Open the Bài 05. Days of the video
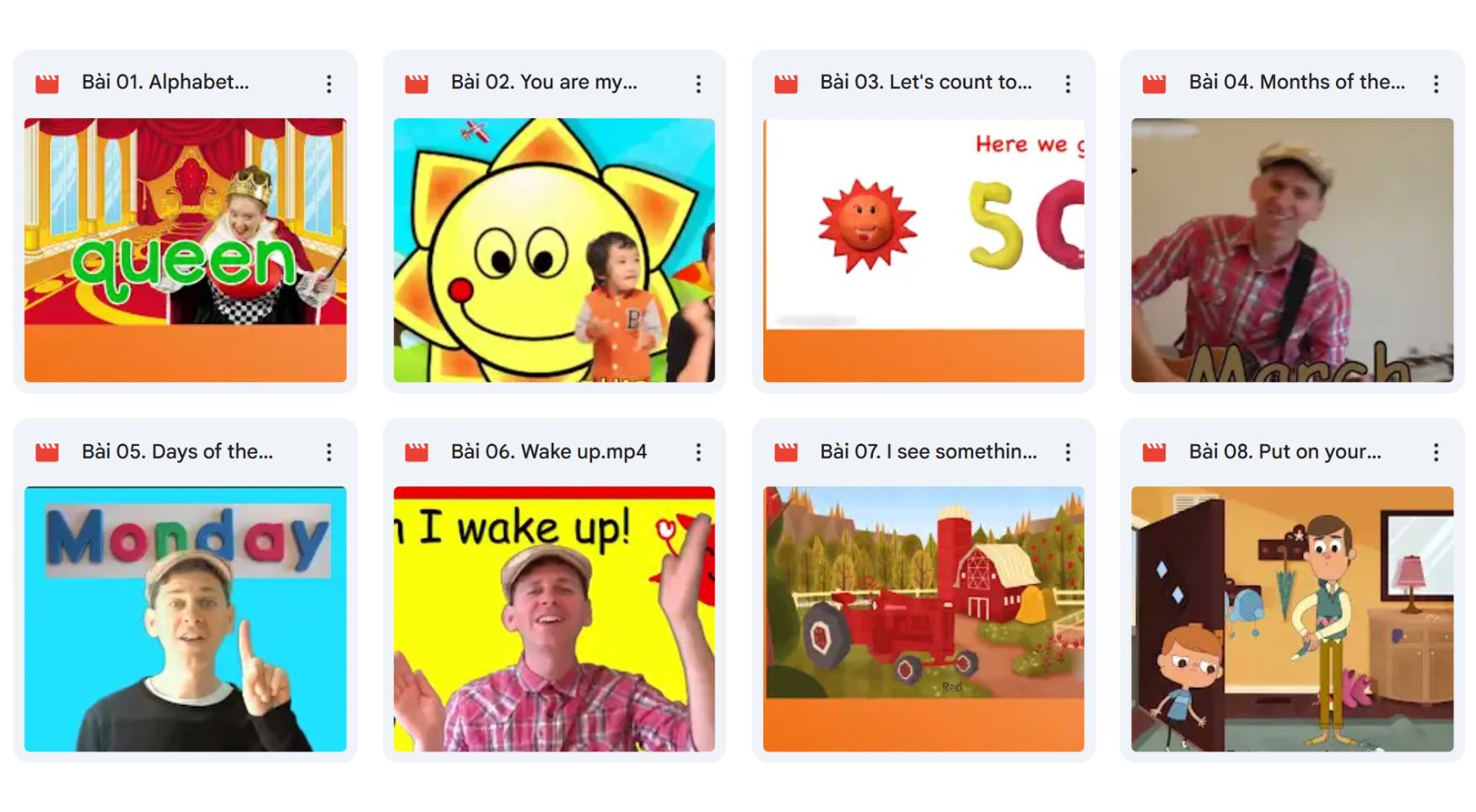1476x812 pixels. pyautogui.click(x=185, y=619)
